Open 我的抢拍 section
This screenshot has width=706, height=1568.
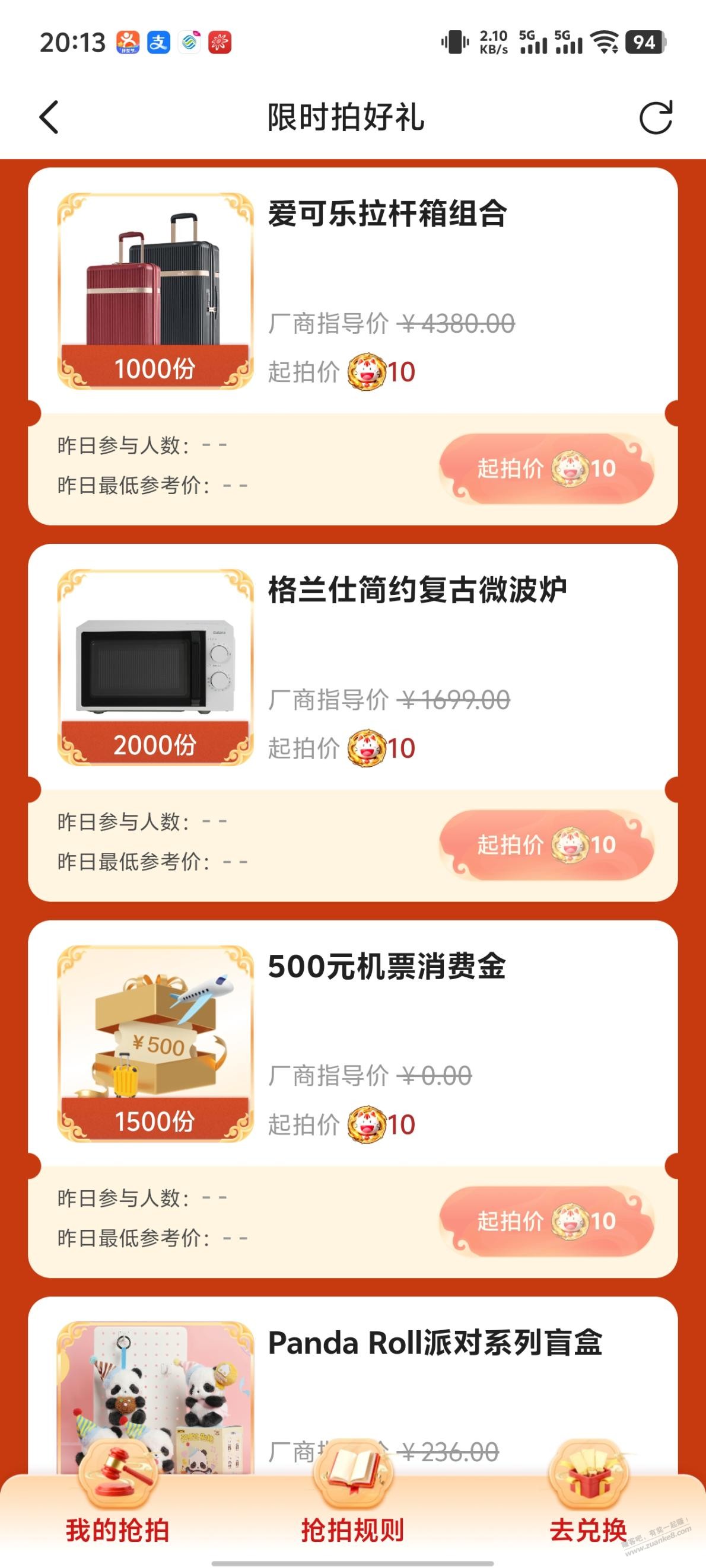point(117,1508)
